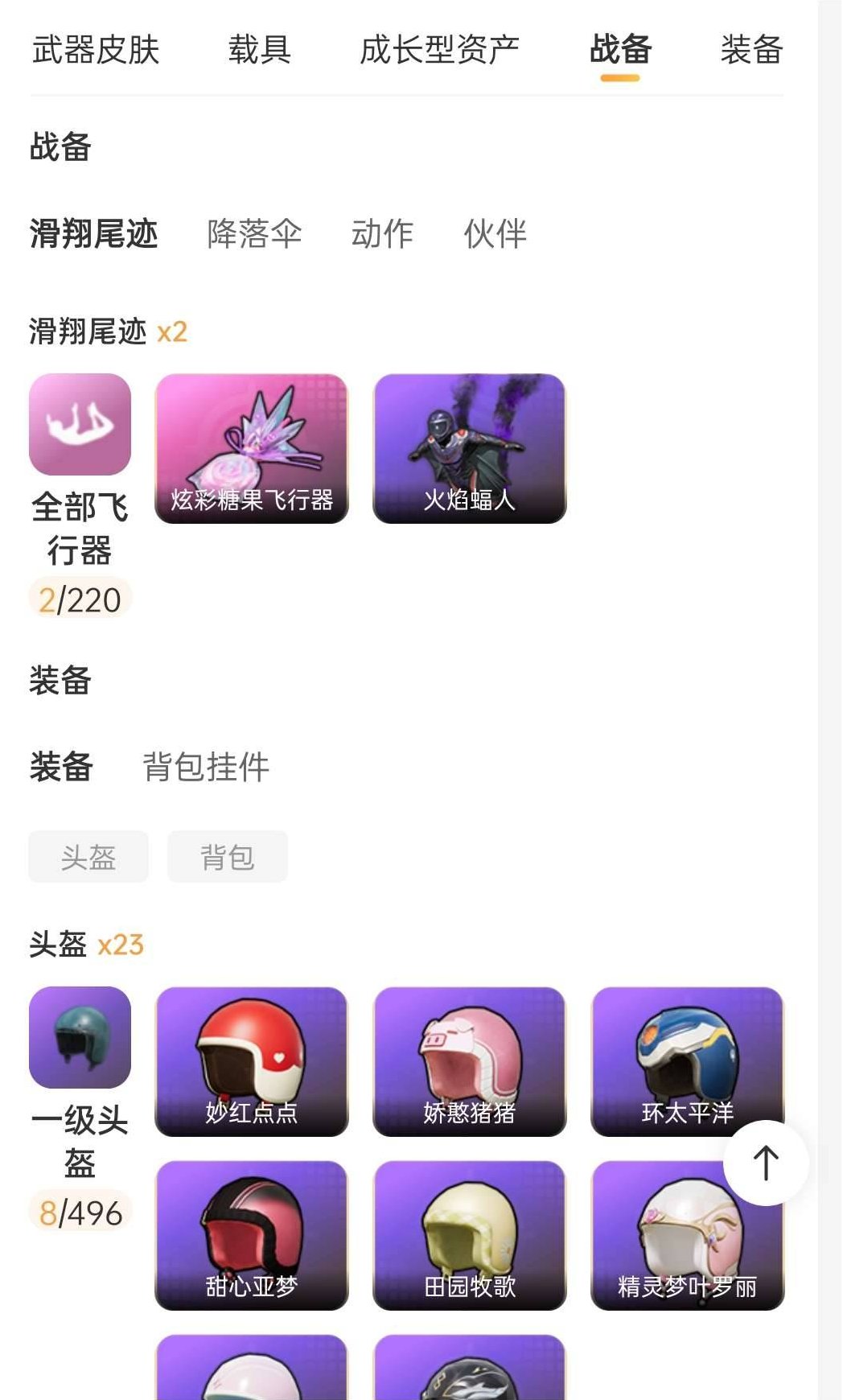Image resolution: width=843 pixels, height=1400 pixels.
Task: Select the 精灵梦叶罗丽 helmet skin
Action: point(688,1235)
